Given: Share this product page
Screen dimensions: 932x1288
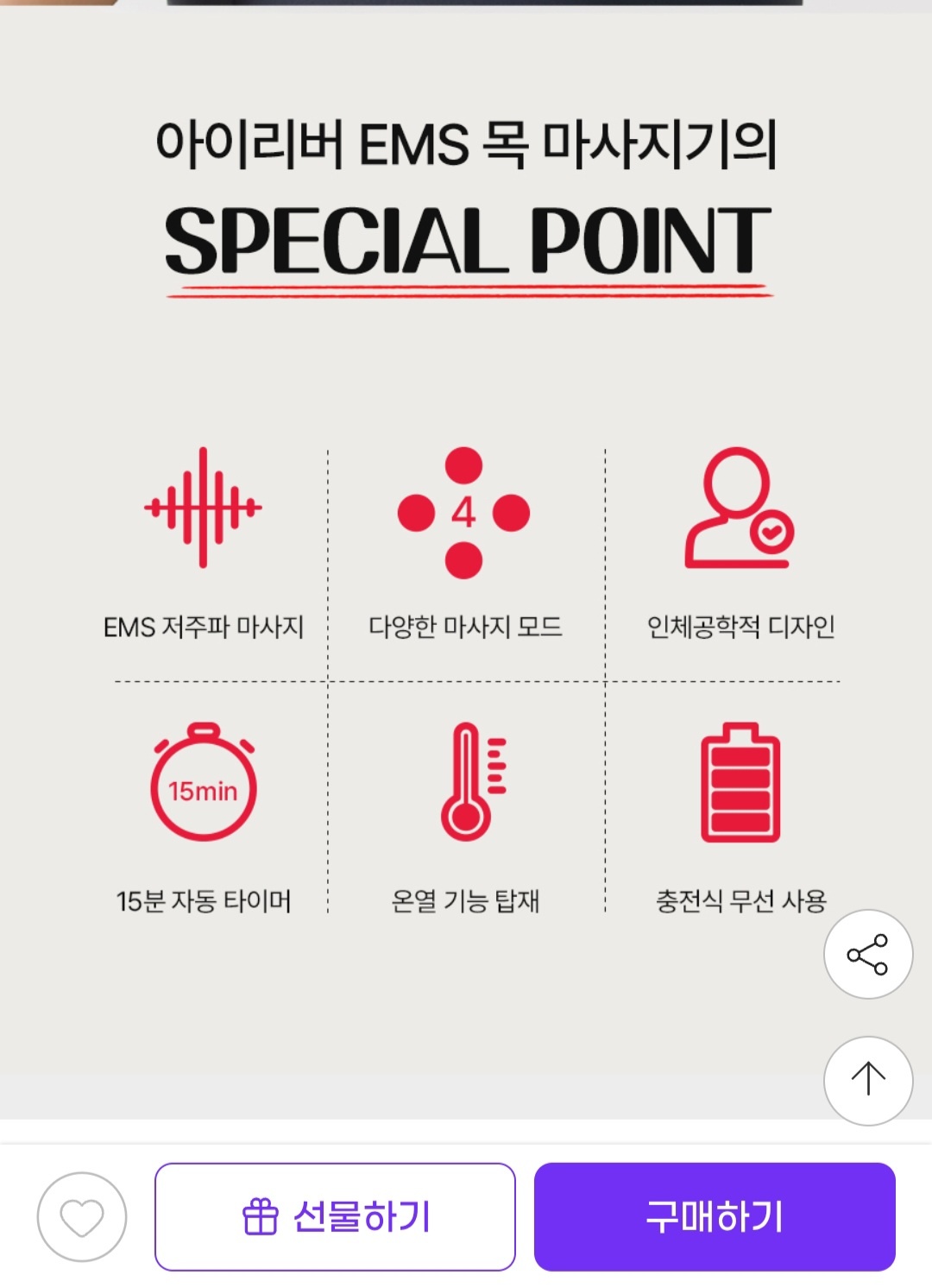Looking at the screenshot, I should 867,954.
